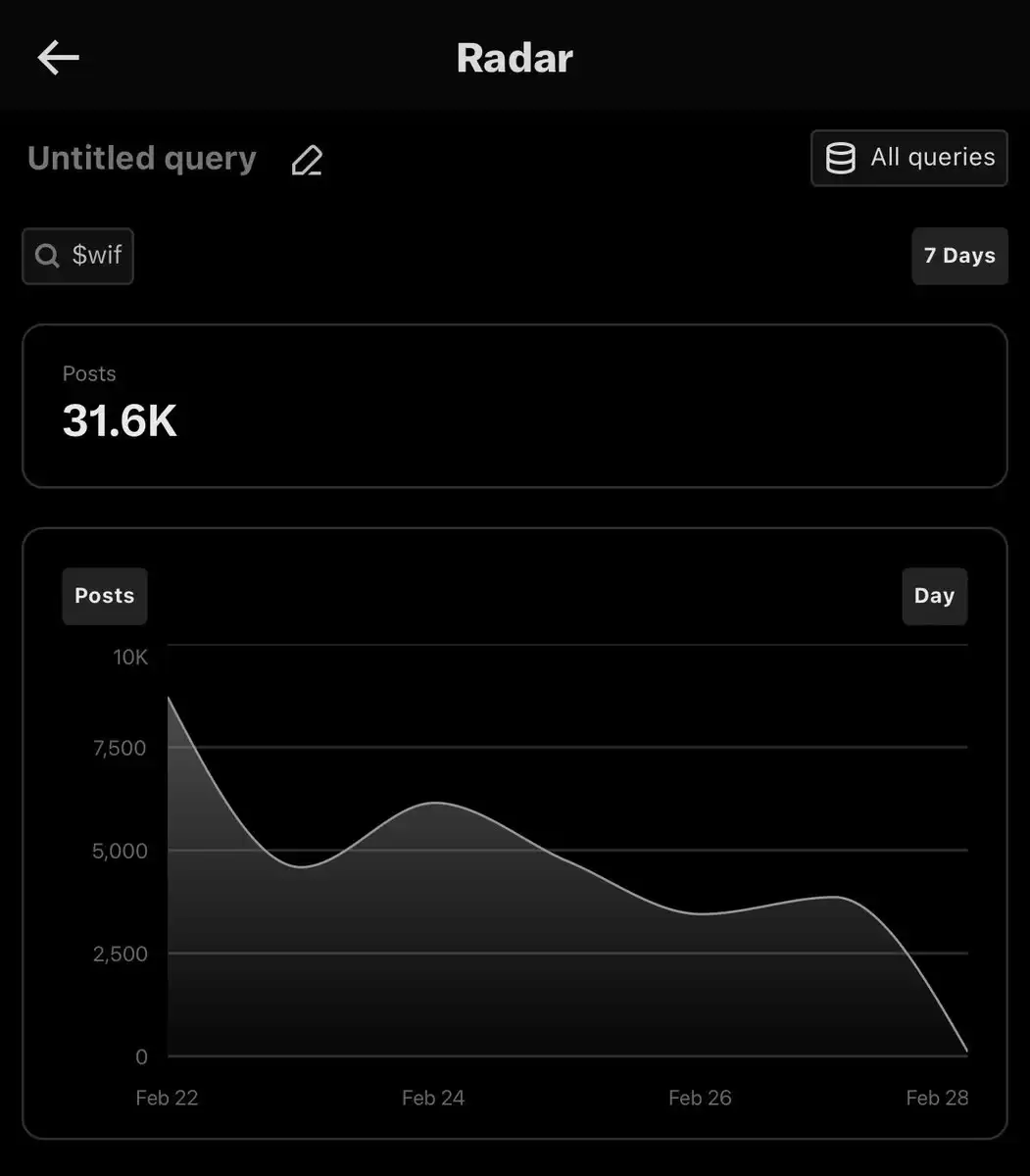Screen dimensions: 1030x1176
Task: Edit the Untitled query name
Action: coord(307,161)
